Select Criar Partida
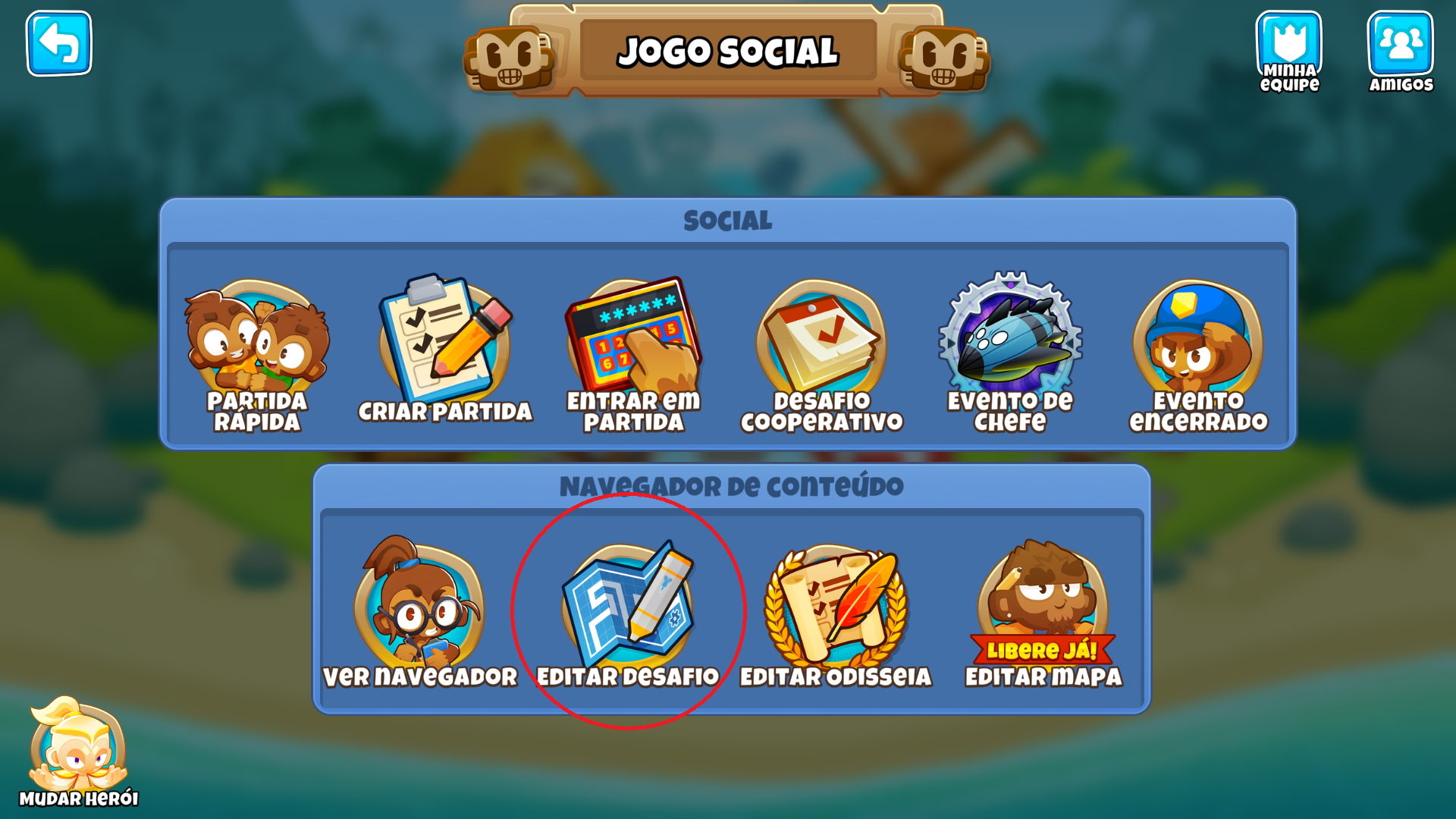1456x819 pixels. pyautogui.click(x=445, y=349)
